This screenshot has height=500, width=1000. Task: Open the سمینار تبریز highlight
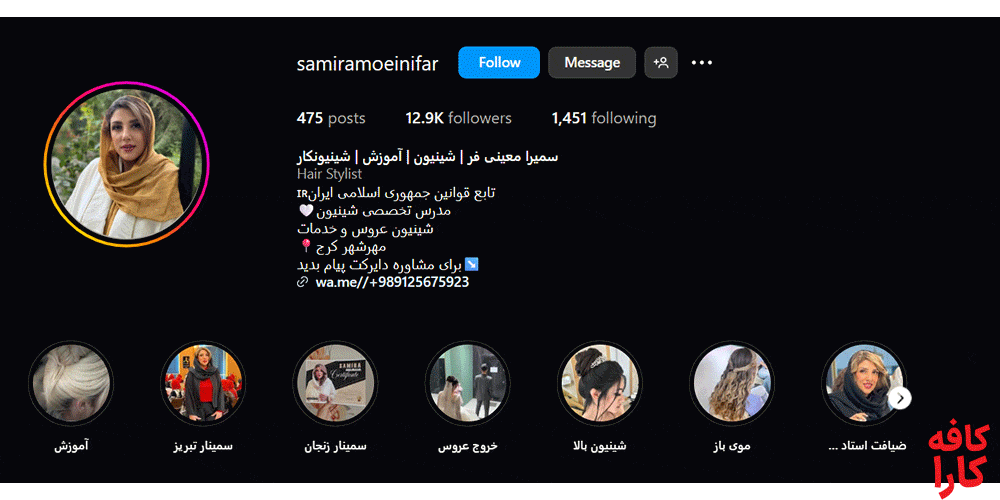[x=203, y=384]
